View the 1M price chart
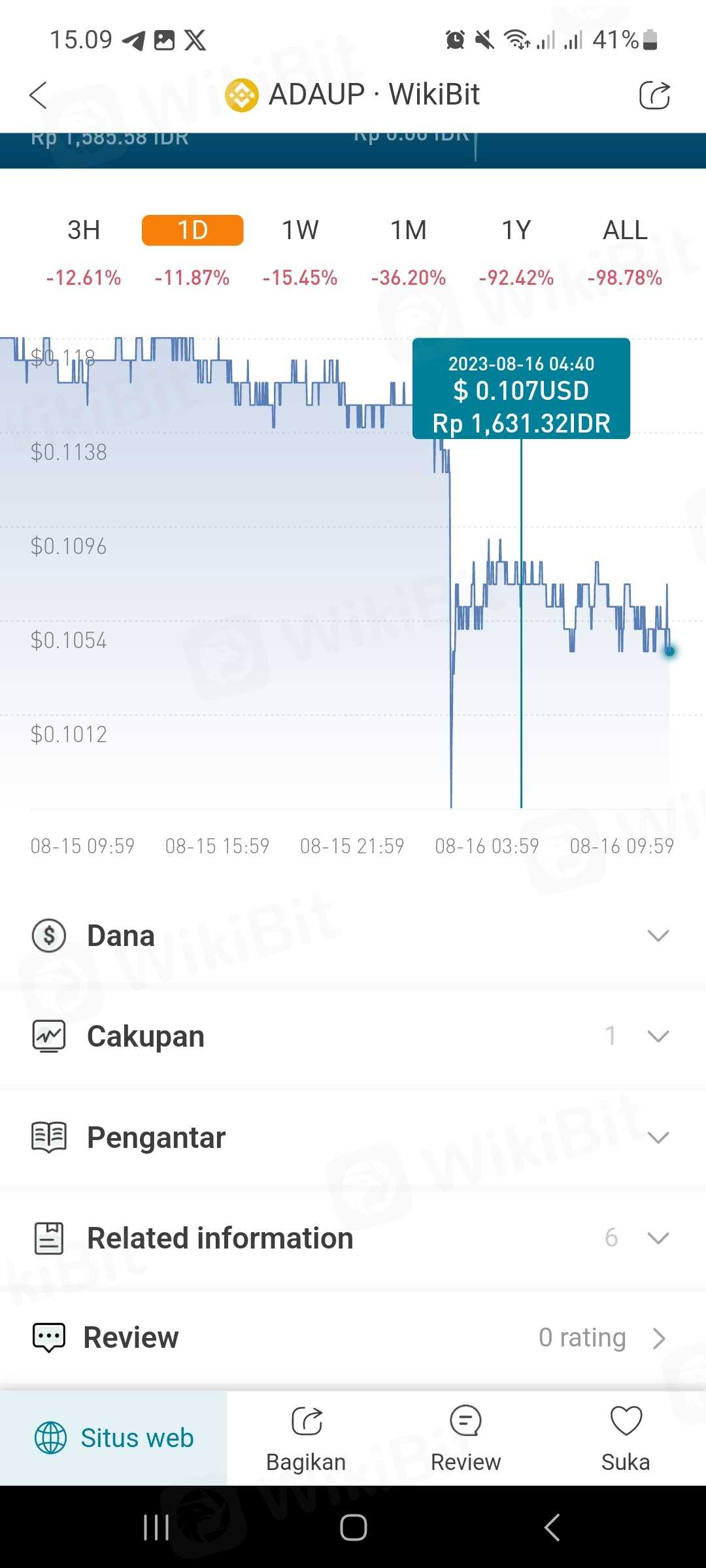Image resolution: width=706 pixels, height=1568 pixels. coord(409,231)
